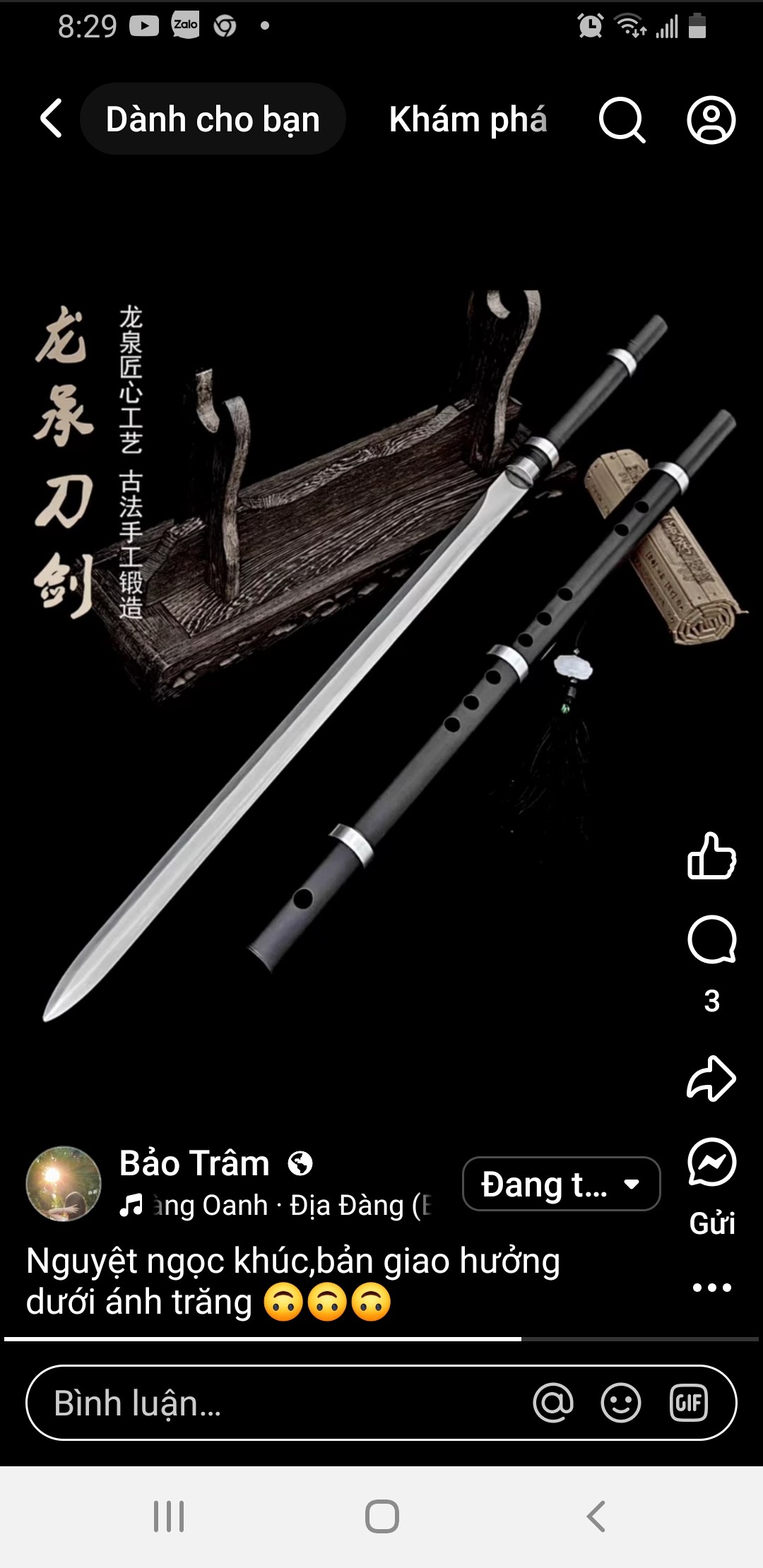The width and height of the screenshot is (763, 1568).
Task: Mention someone with the @ icon
Action: tap(553, 1403)
